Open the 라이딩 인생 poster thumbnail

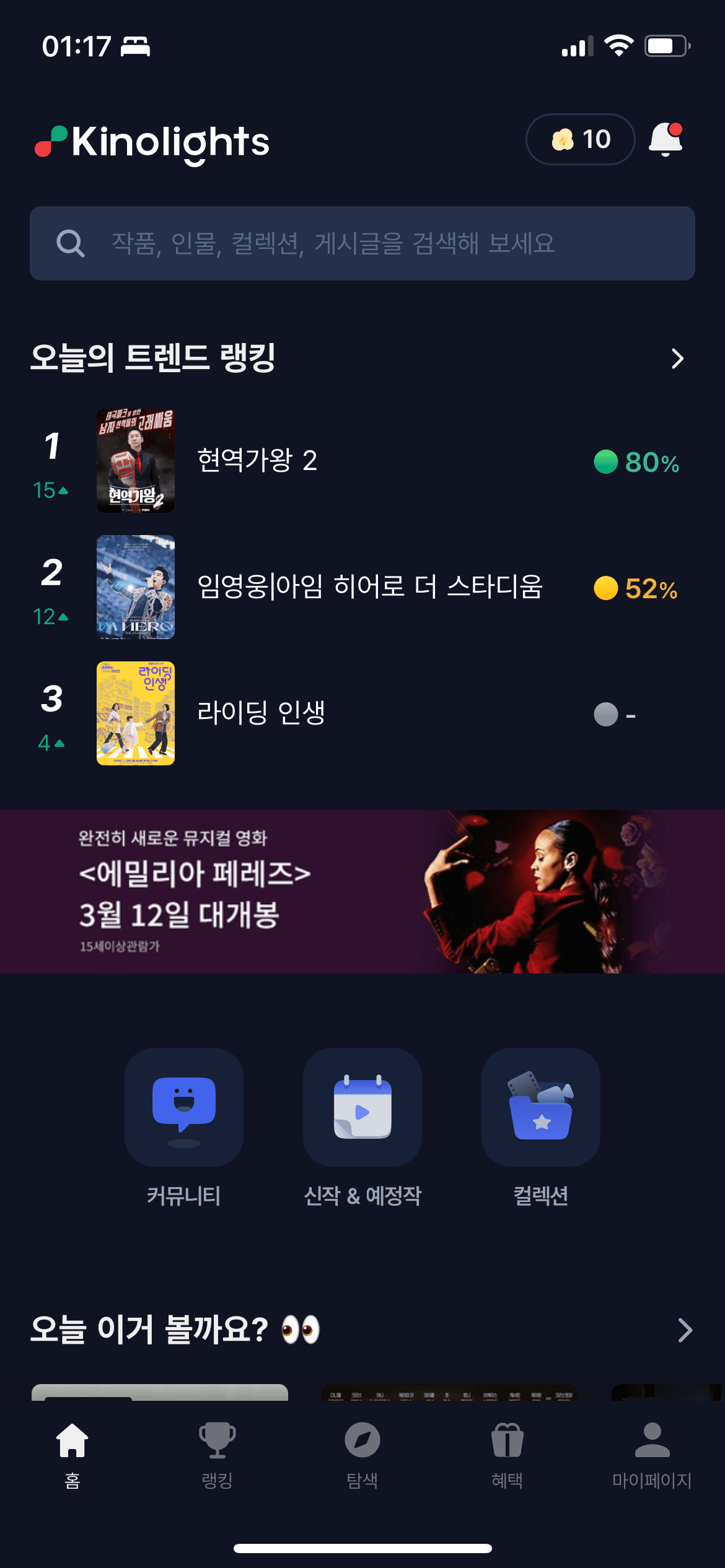point(135,713)
